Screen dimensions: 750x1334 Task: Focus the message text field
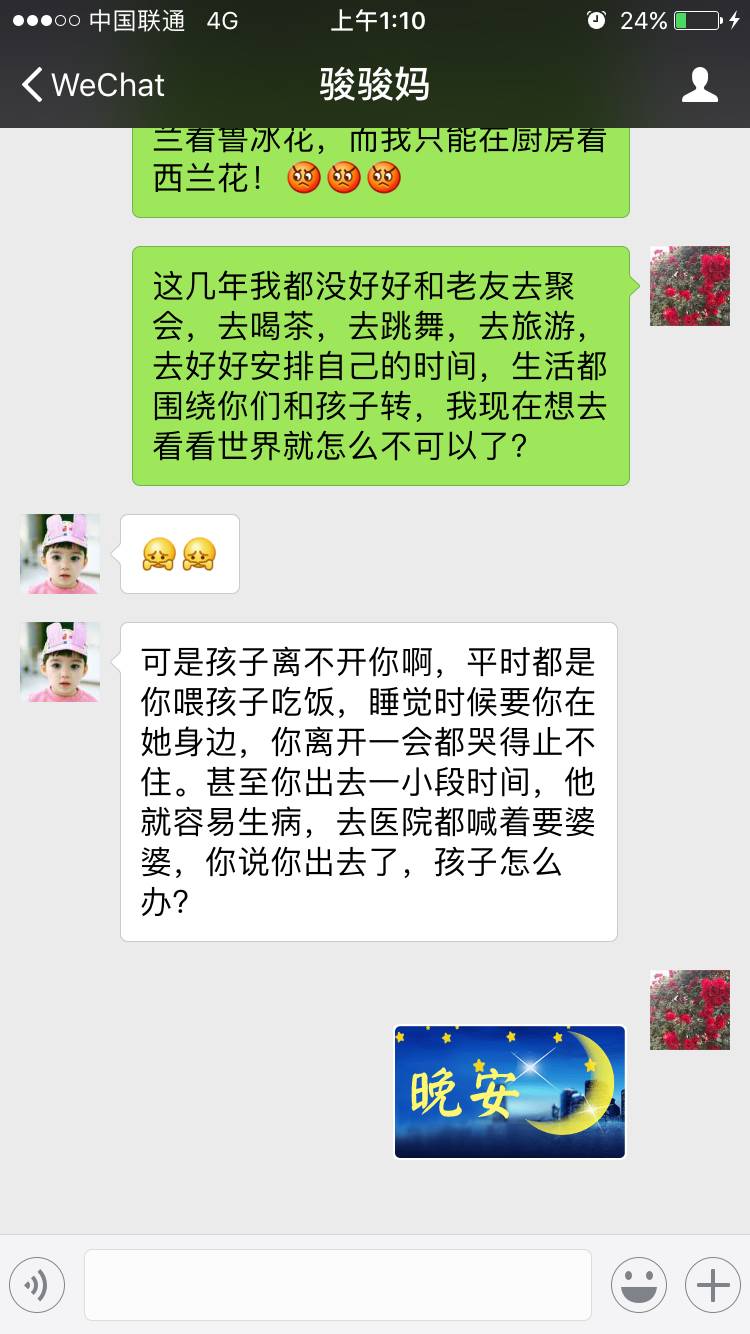[x=337, y=1285]
